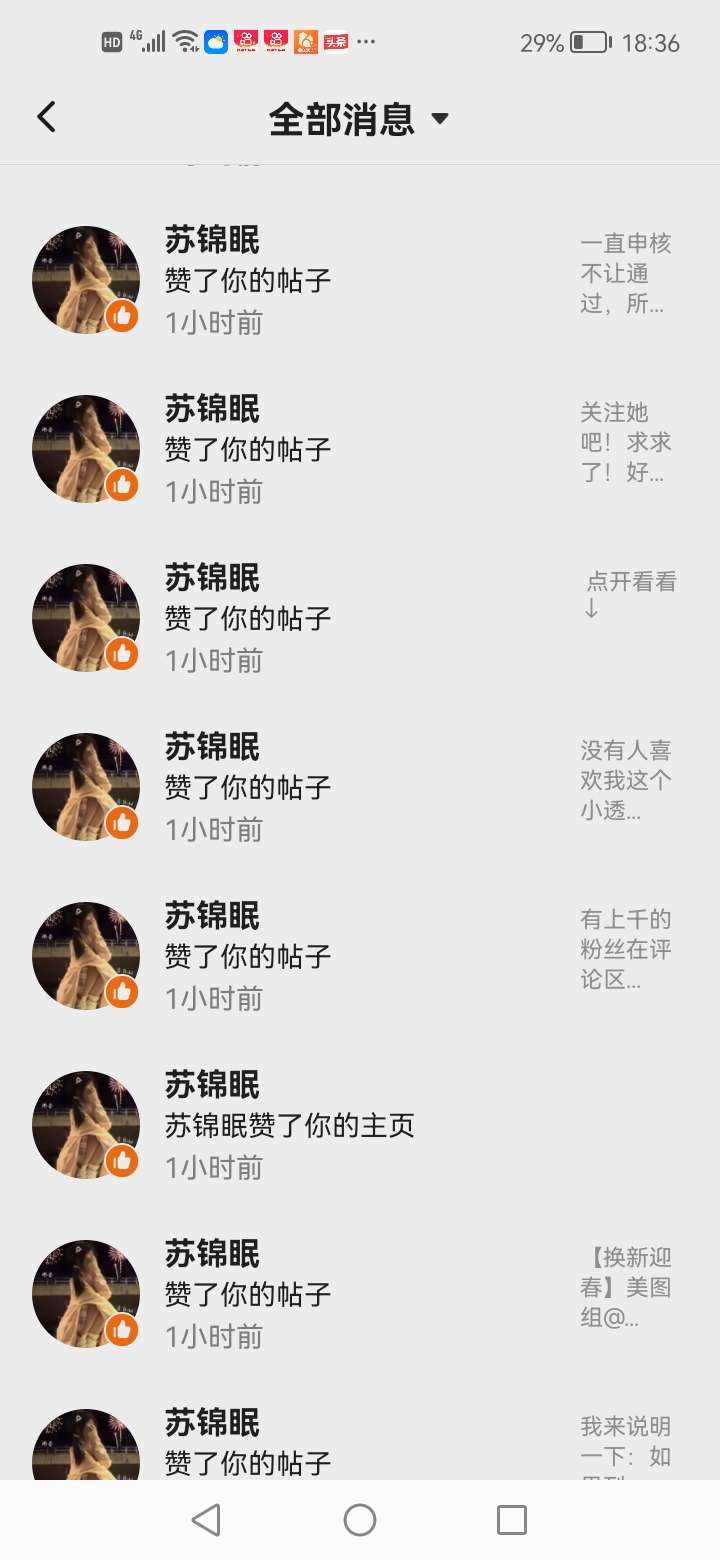Open the like notification for post 关注她吧！求求了
Image resolution: width=720 pixels, height=1560 pixels.
(360, 449)
